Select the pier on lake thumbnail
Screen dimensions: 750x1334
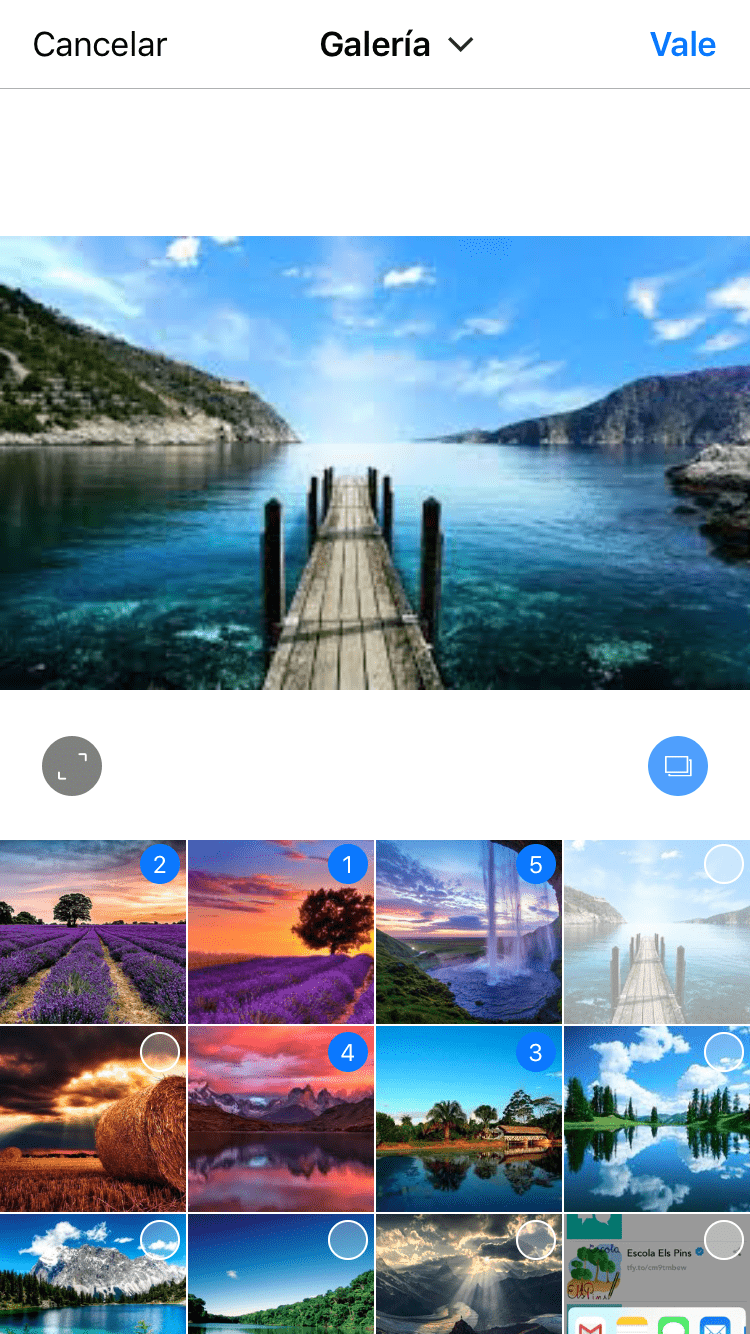click(656, 932)
